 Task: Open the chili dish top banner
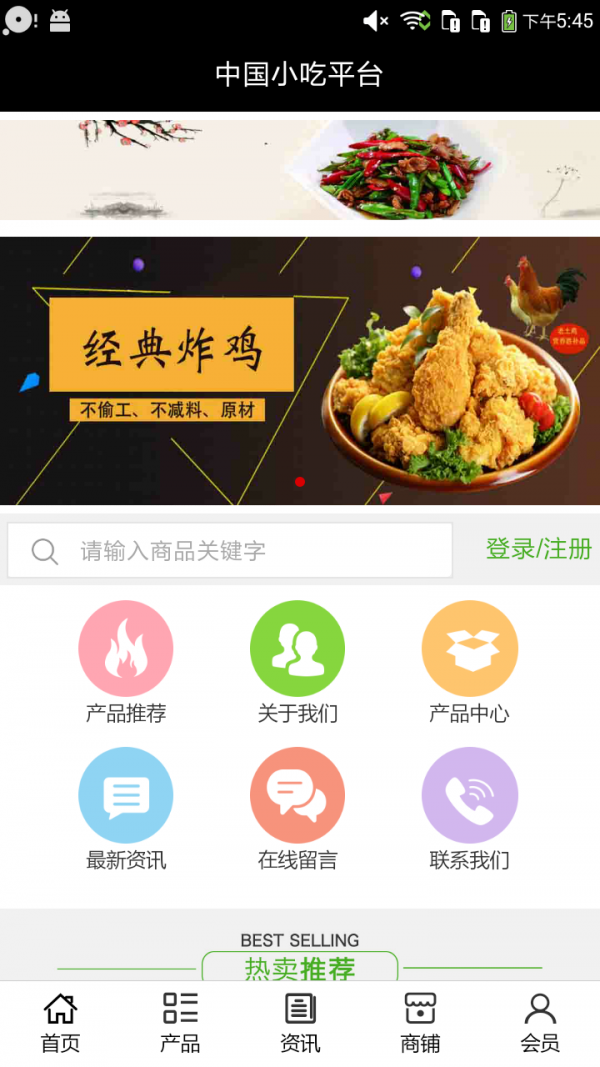[x=300, y=169]
